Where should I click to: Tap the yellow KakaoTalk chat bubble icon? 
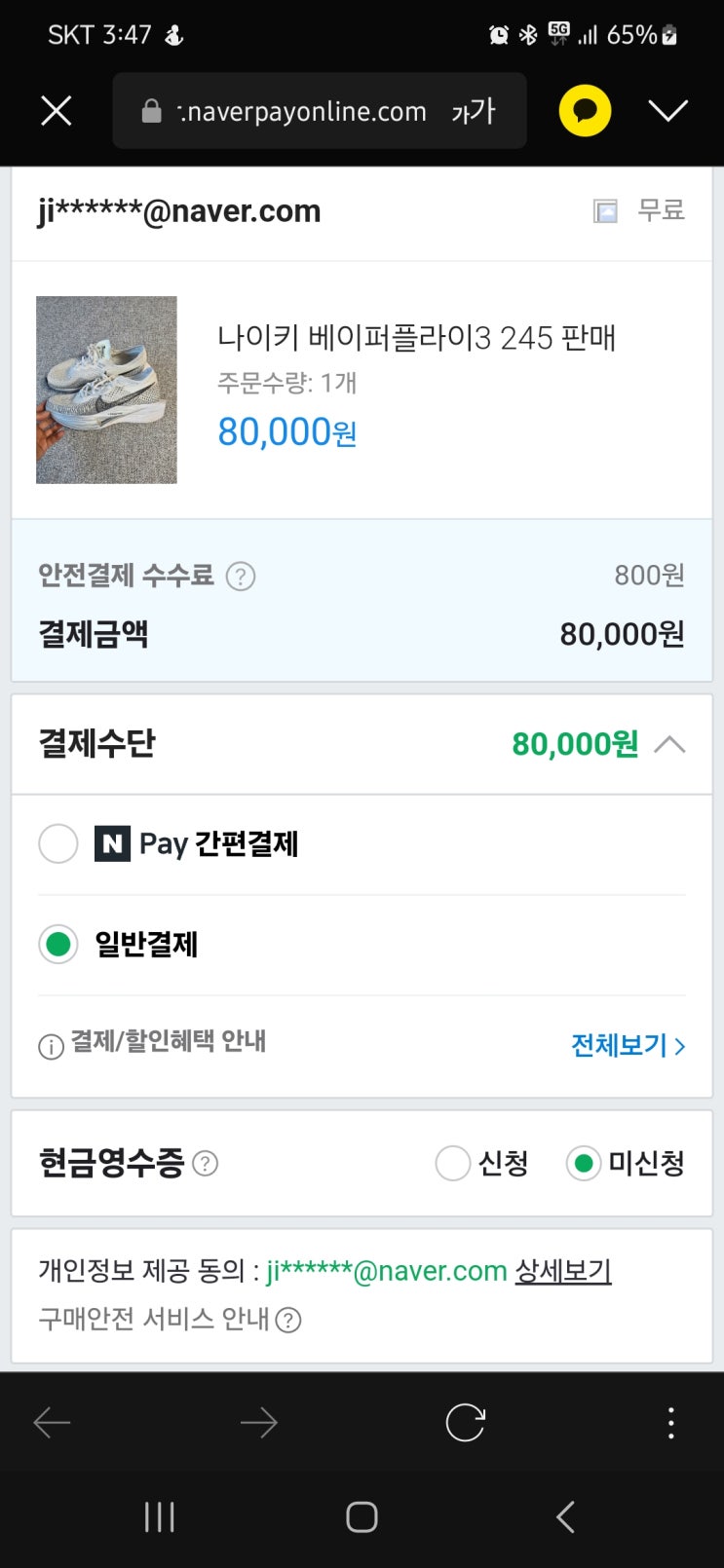click(585, 111)
